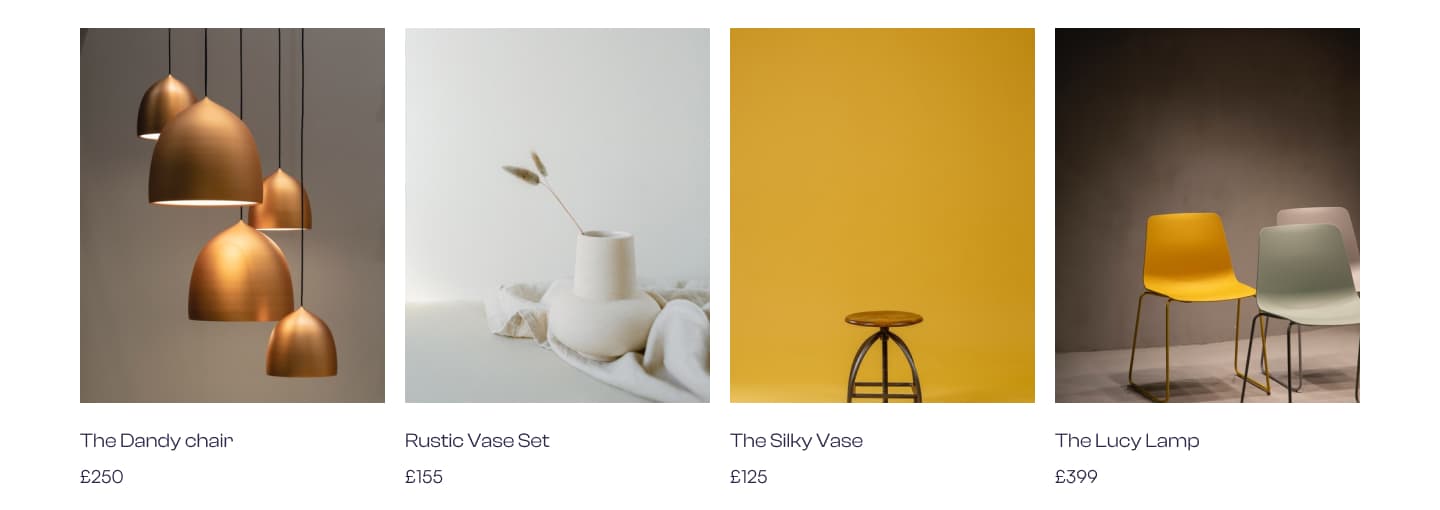Select The Lucy Lamp product card
Viewport: 1440px width, 510px height.
tap(1207, 216)
